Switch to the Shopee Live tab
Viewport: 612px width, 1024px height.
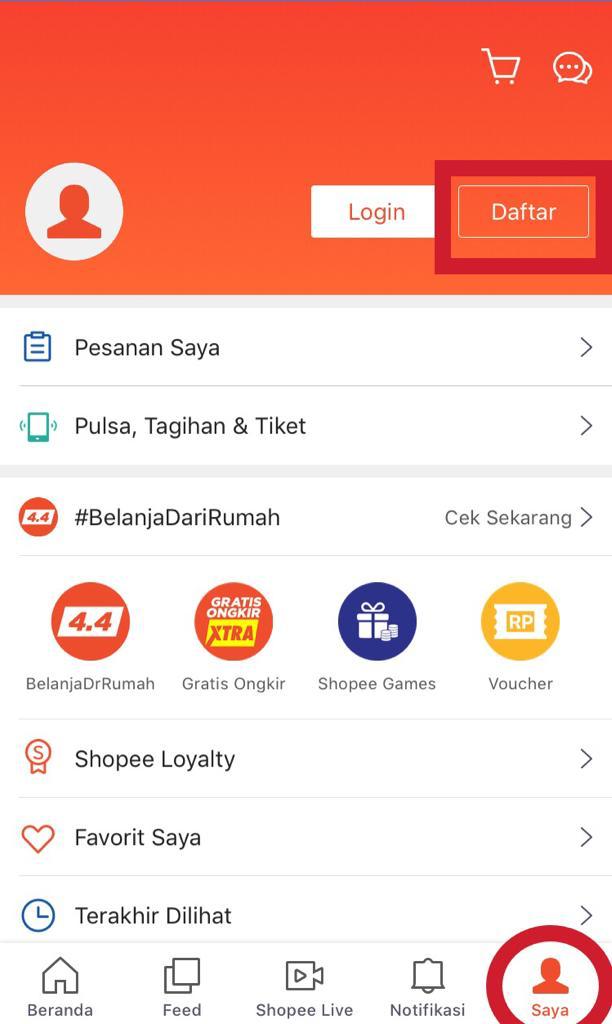click(x=304, y=986)
